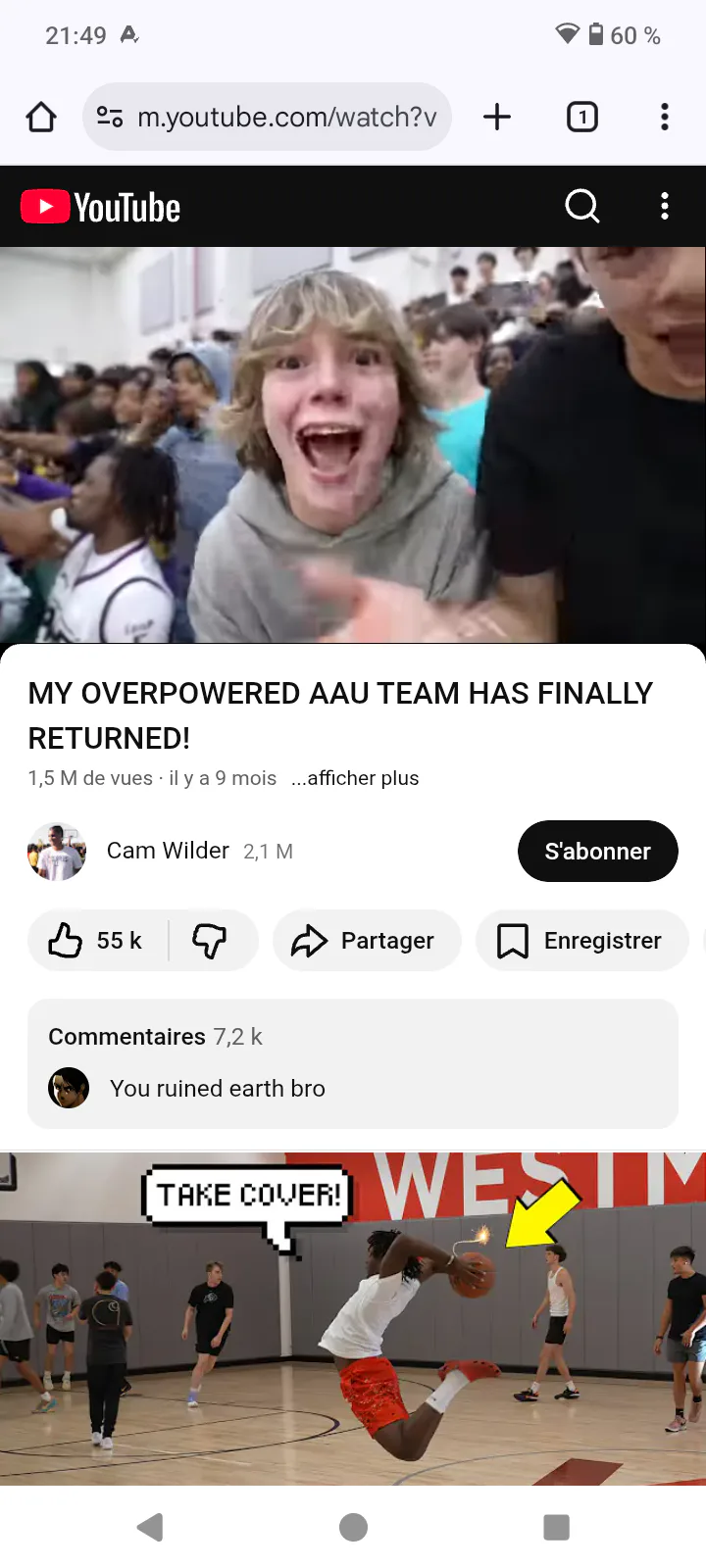This screenshot has height=1568, width=706.
Task: Go to the browser home page
Action: (41, 118)
